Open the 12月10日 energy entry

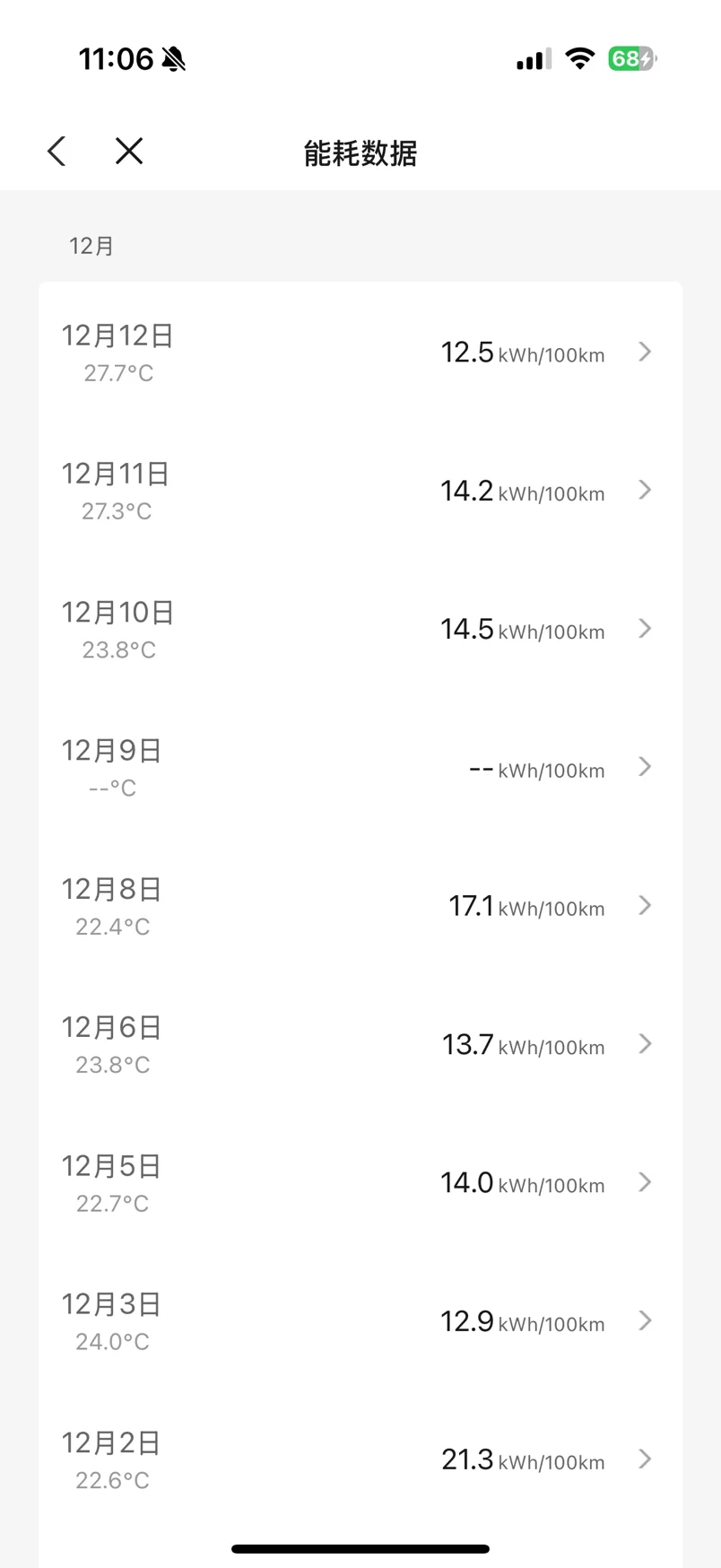(360, 629)
